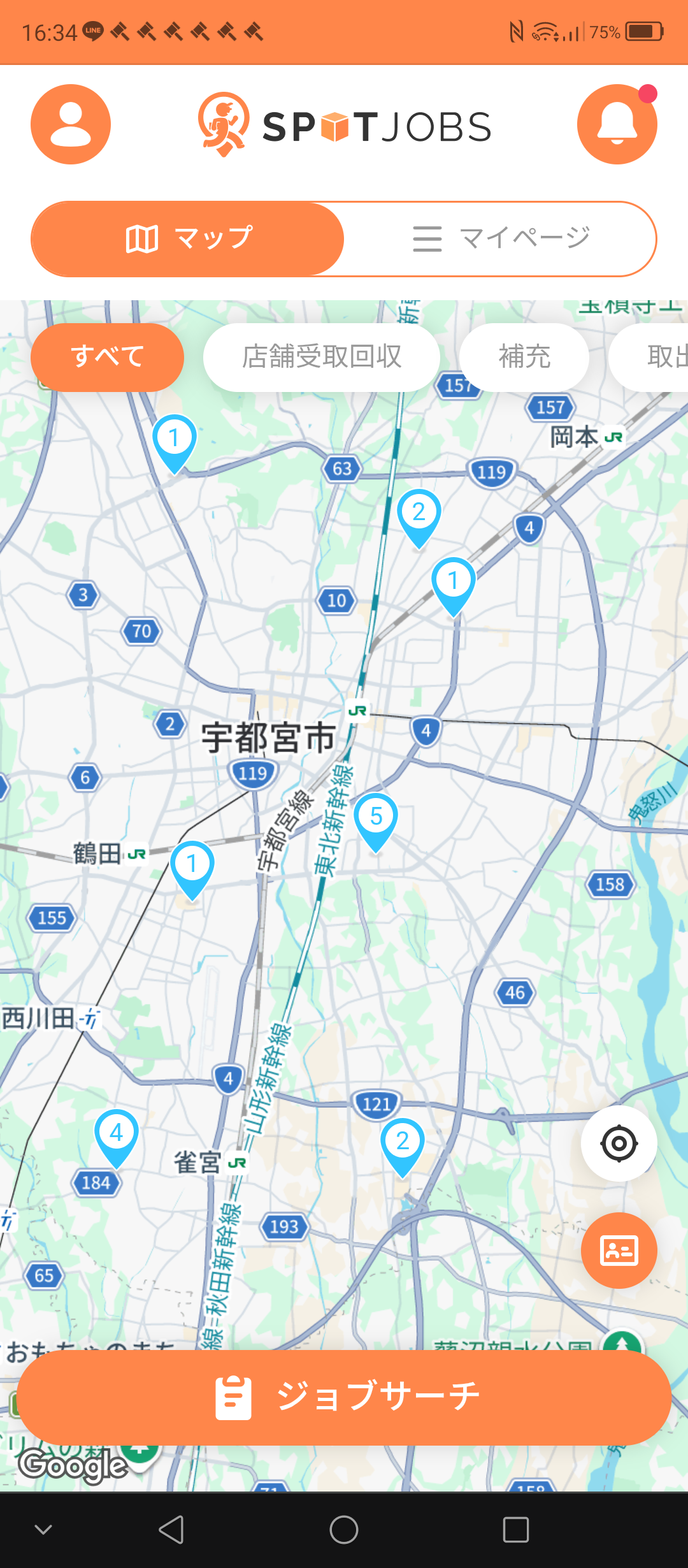Tap the ジョブサーチ button

[344, 1397]
